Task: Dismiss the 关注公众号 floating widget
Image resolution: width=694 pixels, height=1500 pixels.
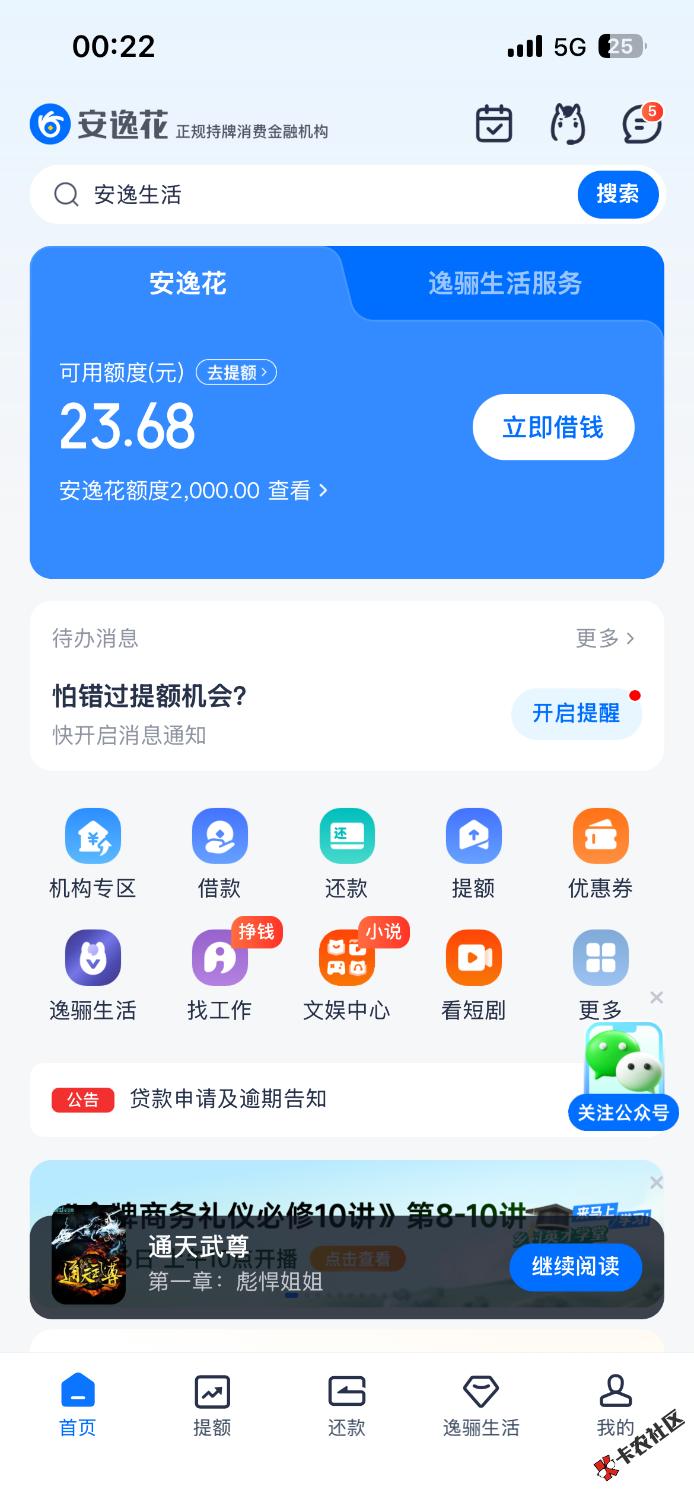Action: coord(656,997)
